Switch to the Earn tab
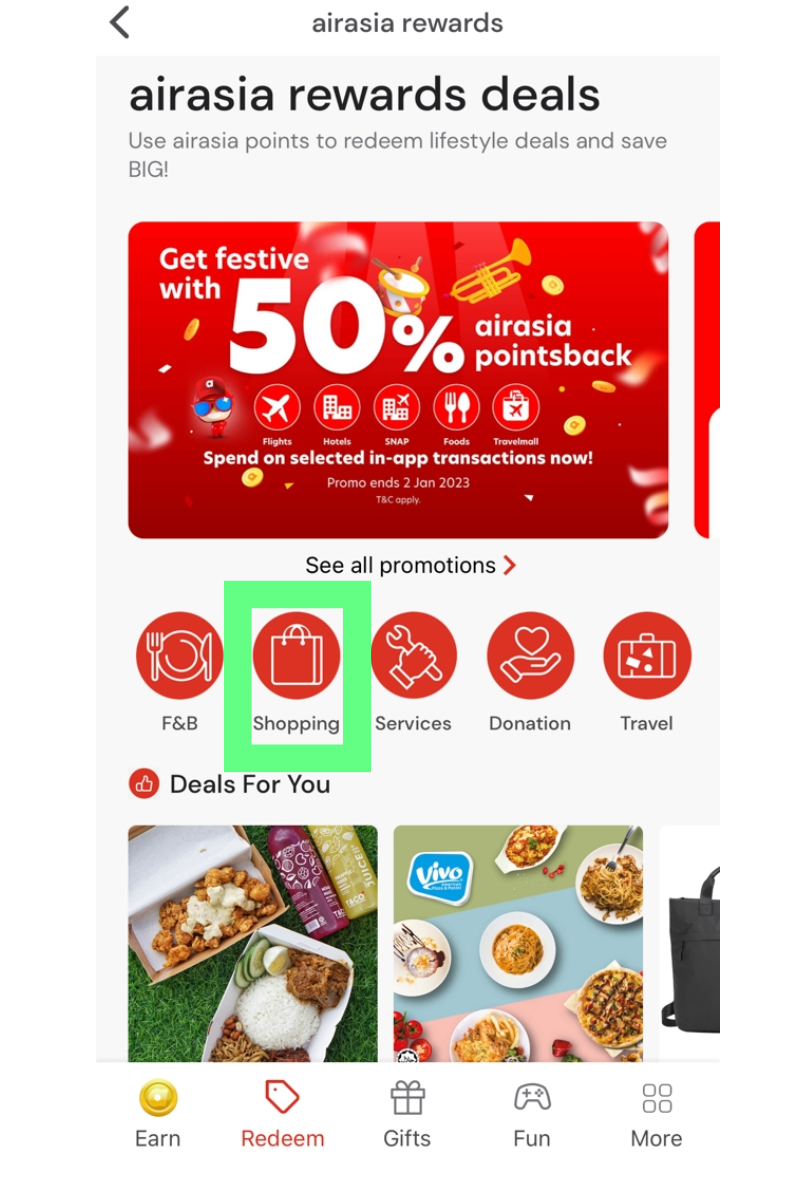The width and height of the screenshot is (800, 1200). (158, 1115)
